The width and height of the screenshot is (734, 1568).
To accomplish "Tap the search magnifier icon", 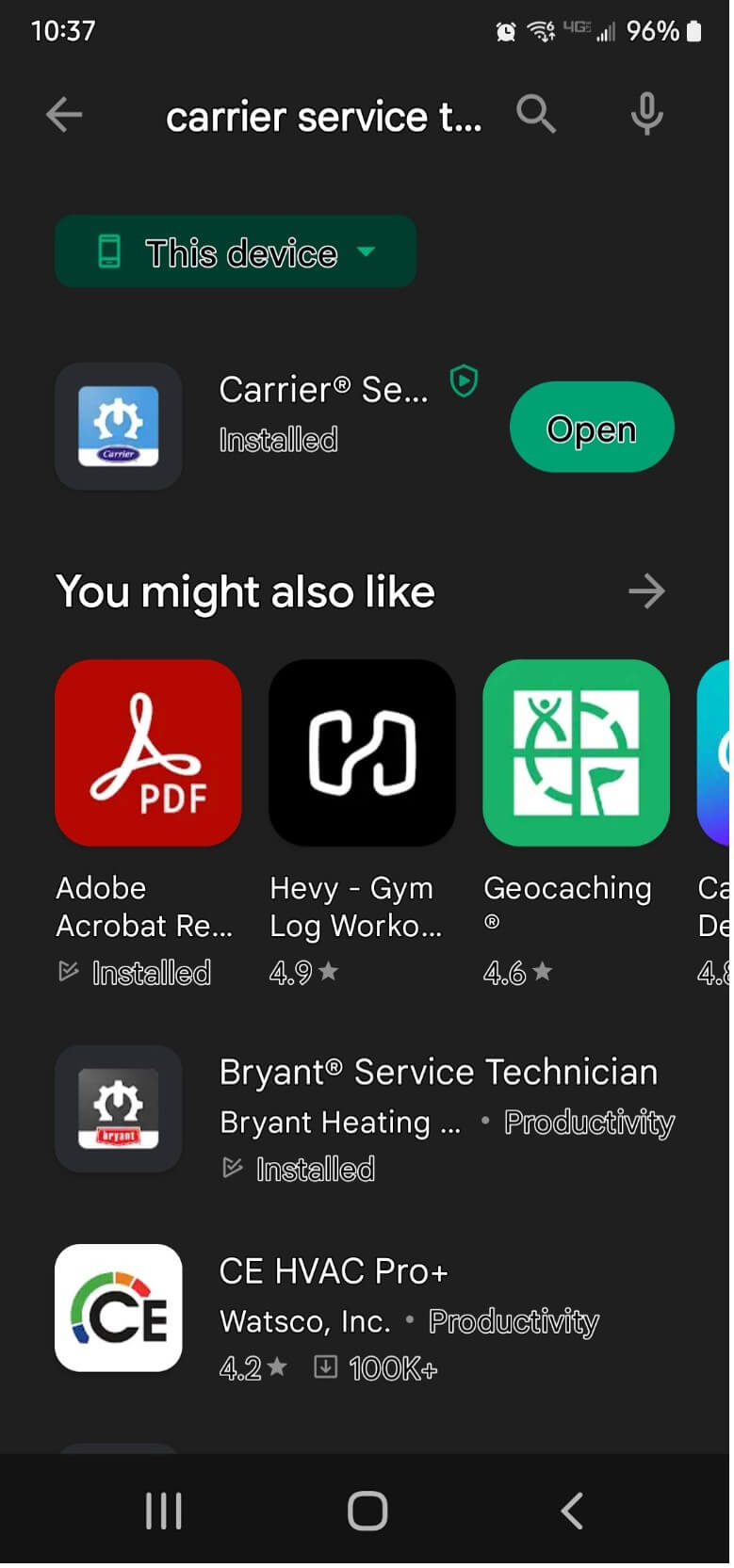I will tap(536, 115).
